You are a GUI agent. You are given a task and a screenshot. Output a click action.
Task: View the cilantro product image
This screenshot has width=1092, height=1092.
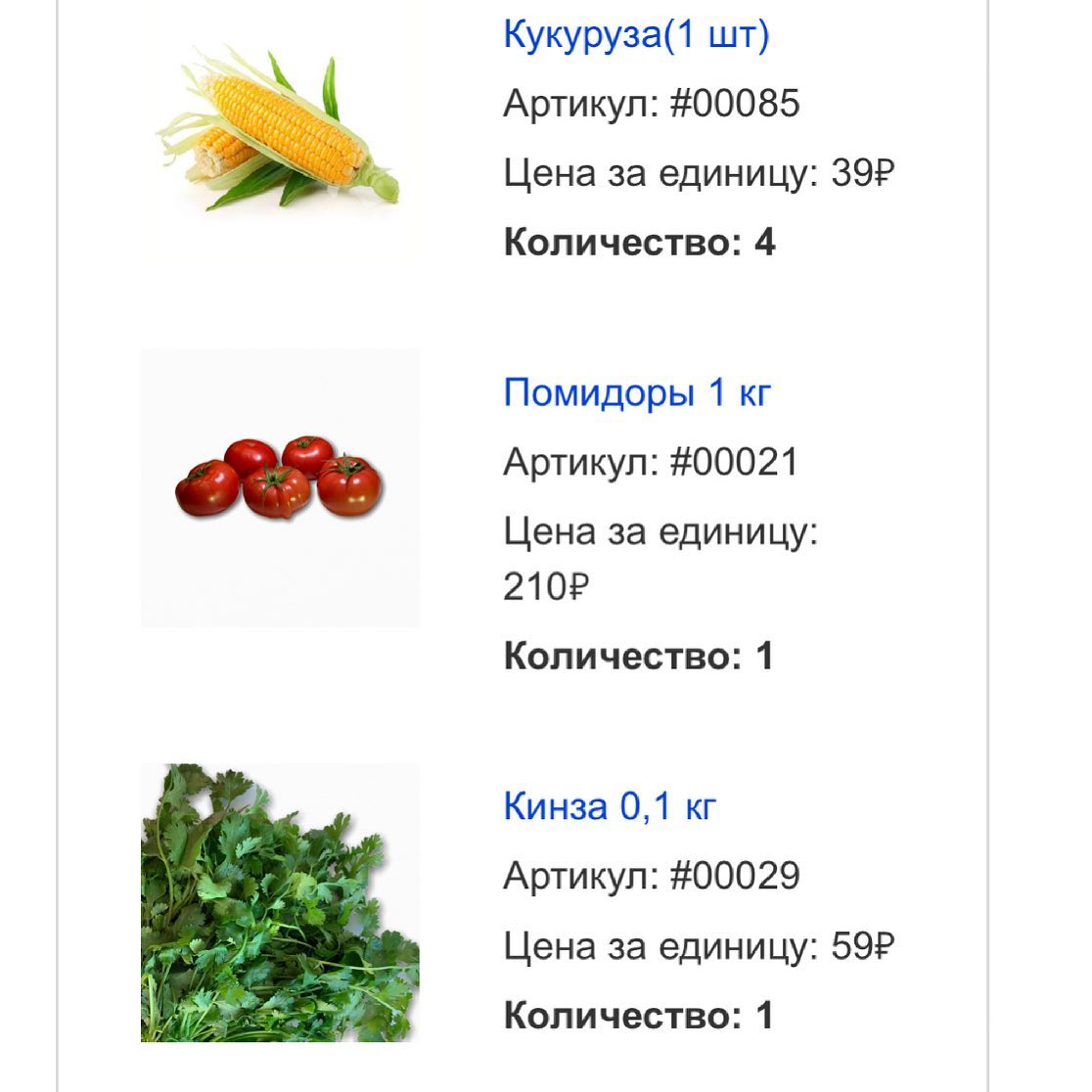[x=280, y=902]
